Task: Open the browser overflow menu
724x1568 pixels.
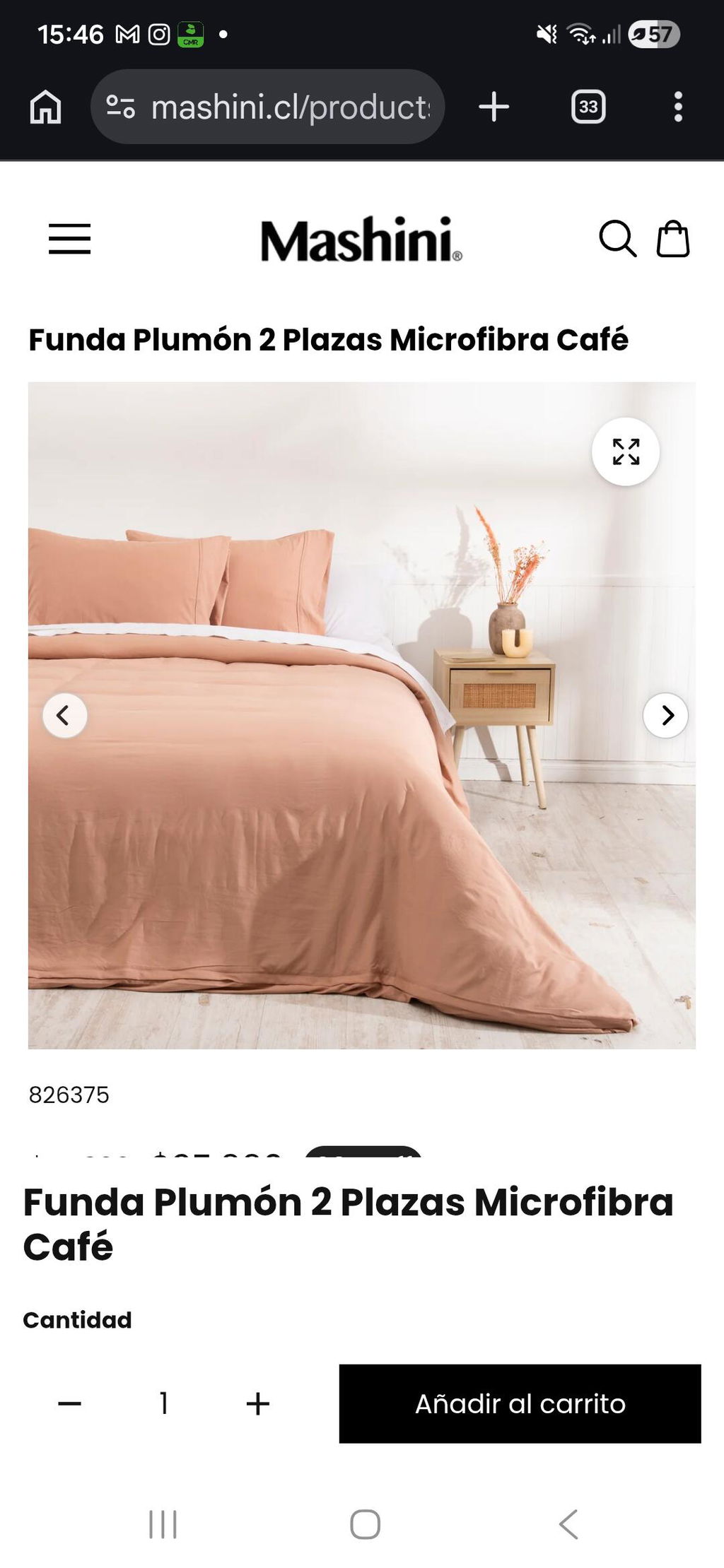Action: [678, 107]
